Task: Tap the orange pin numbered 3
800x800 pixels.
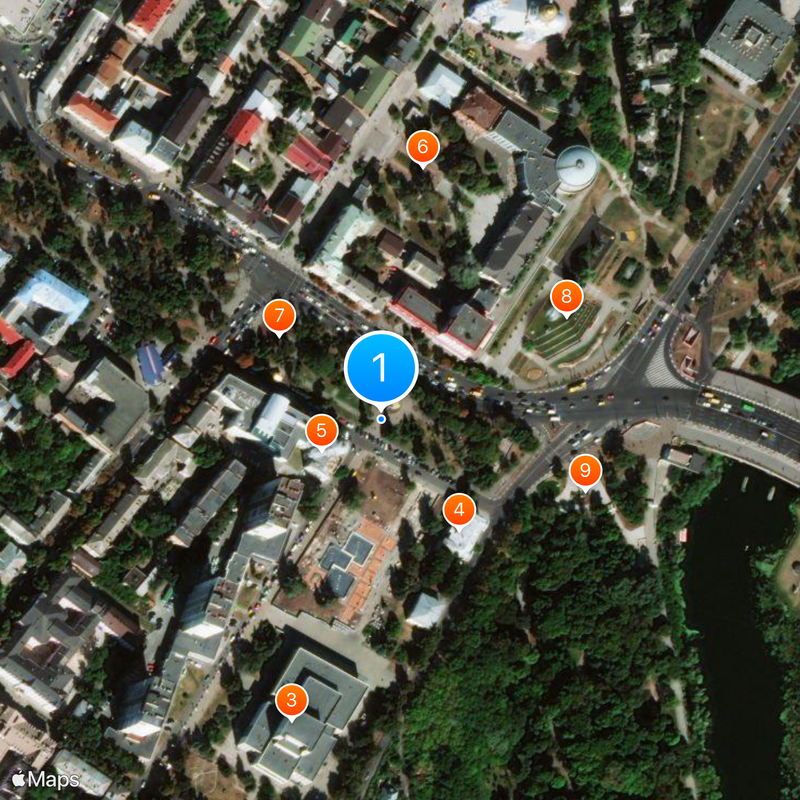Action: click(291, 701)
